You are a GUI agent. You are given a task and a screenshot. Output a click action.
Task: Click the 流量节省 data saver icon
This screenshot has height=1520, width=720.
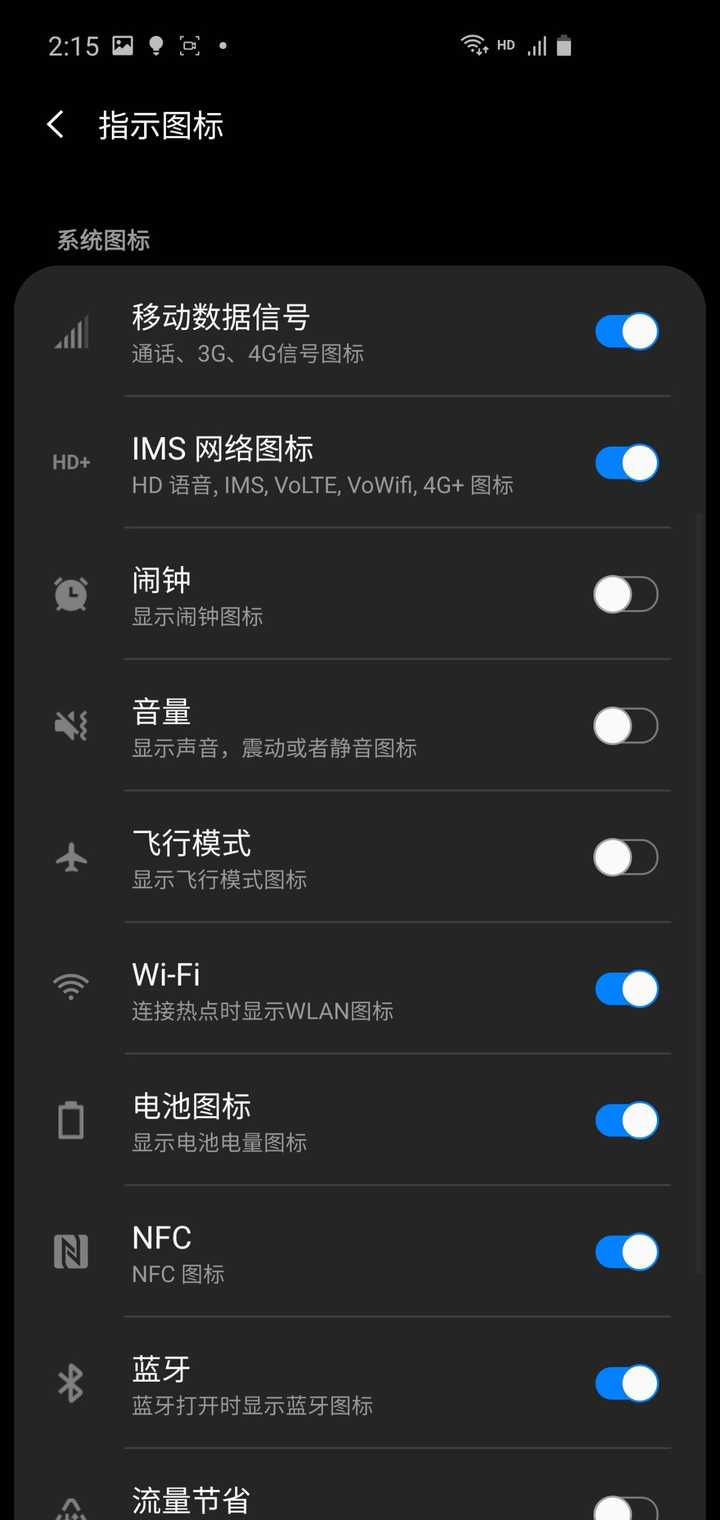70,1506
